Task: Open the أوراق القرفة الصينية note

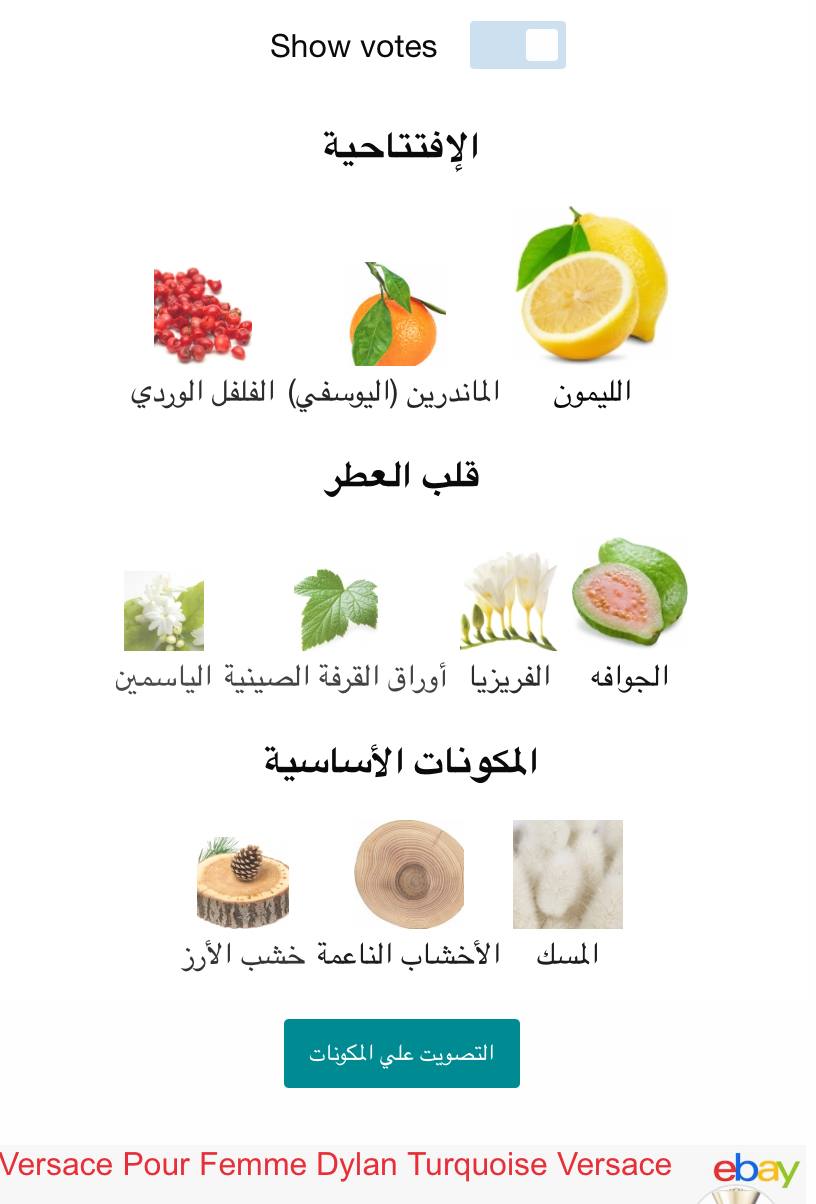Action: tap(336, 610)
